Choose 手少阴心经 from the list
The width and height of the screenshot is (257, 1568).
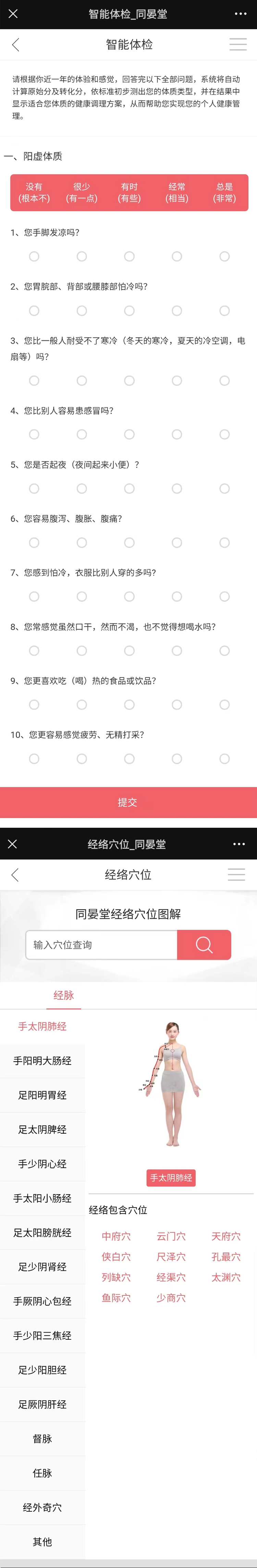coord(42,1163)
